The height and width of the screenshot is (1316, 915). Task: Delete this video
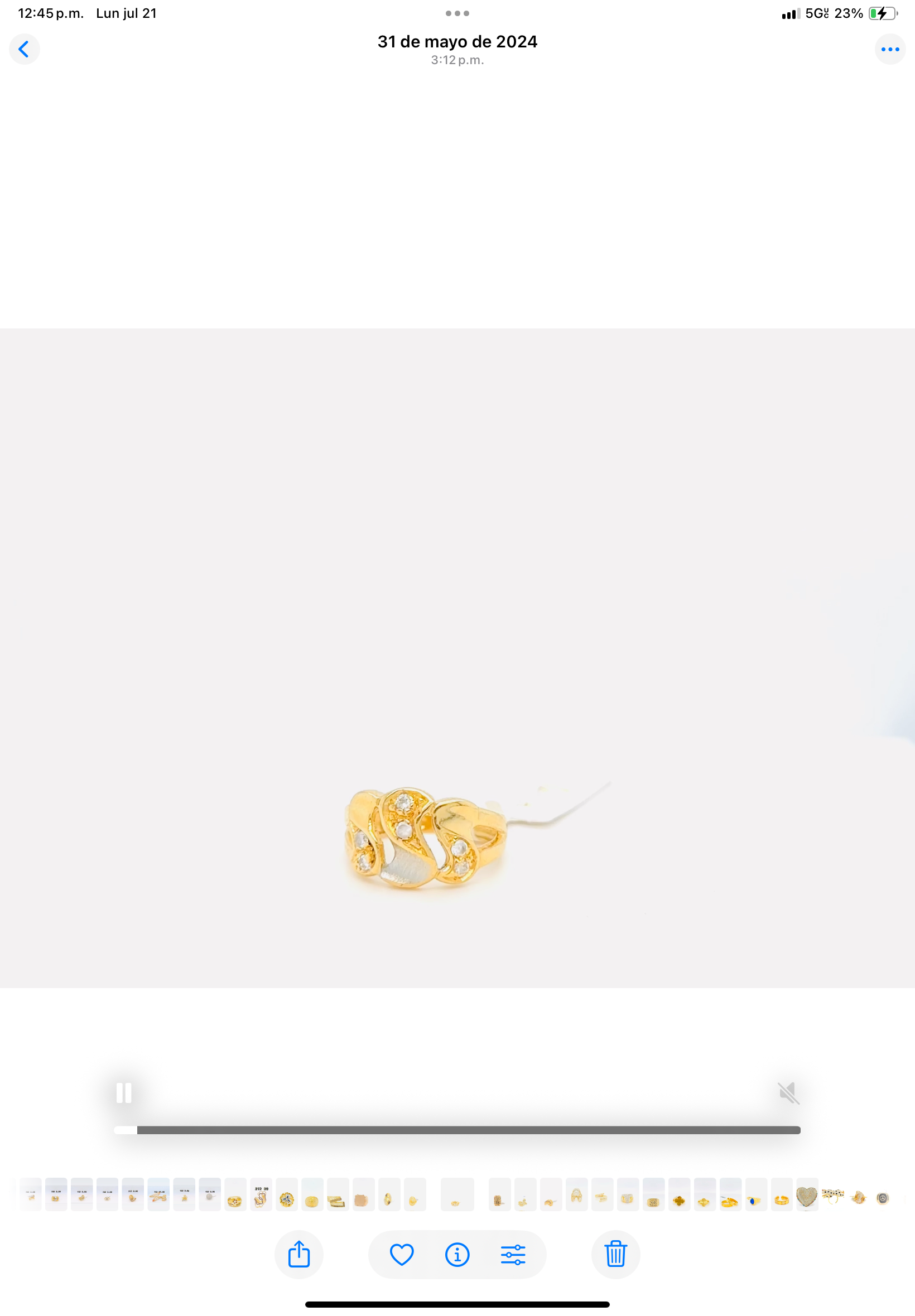pyautogui.click(x=615, y=1254)
